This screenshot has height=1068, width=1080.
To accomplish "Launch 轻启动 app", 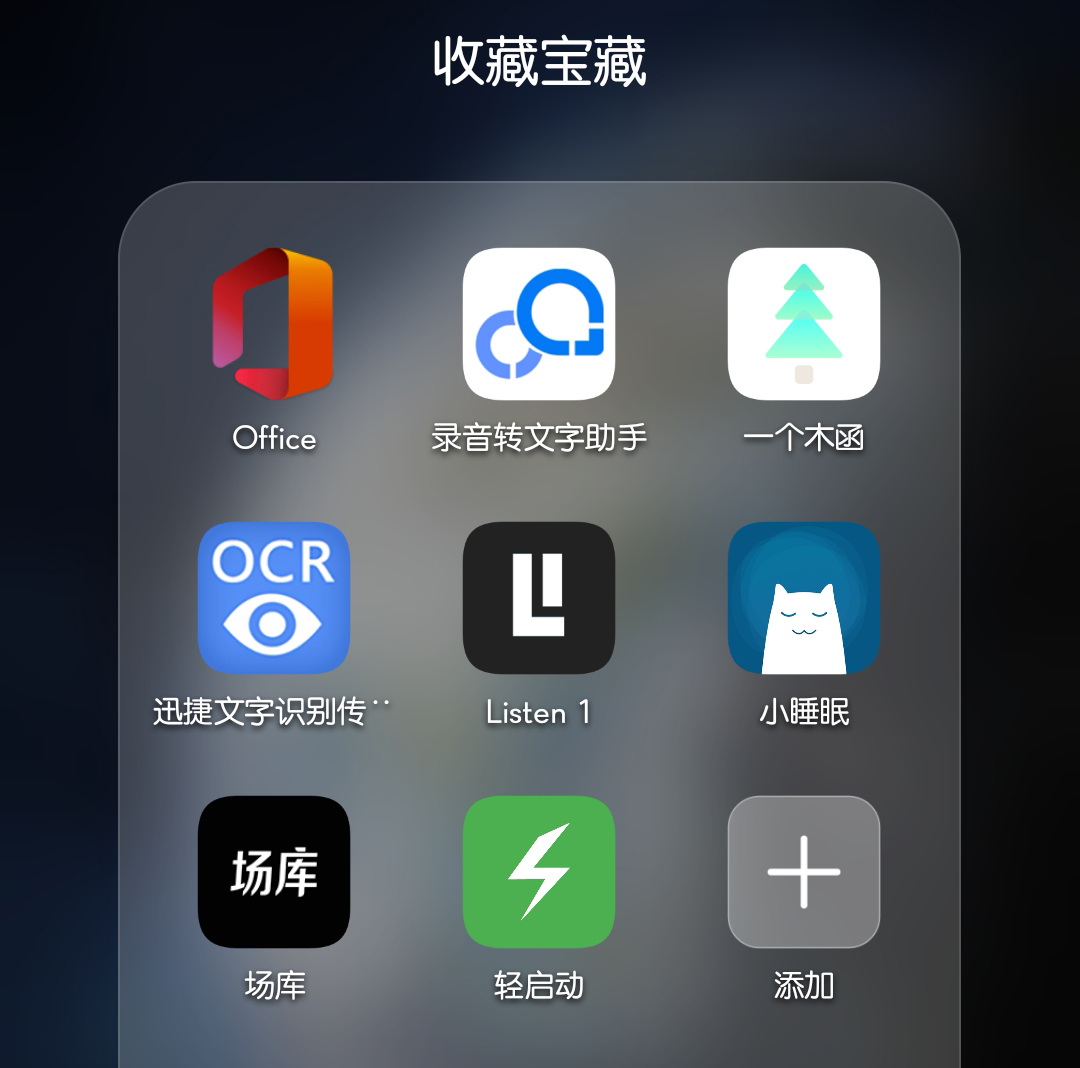I will coord(538,872).
